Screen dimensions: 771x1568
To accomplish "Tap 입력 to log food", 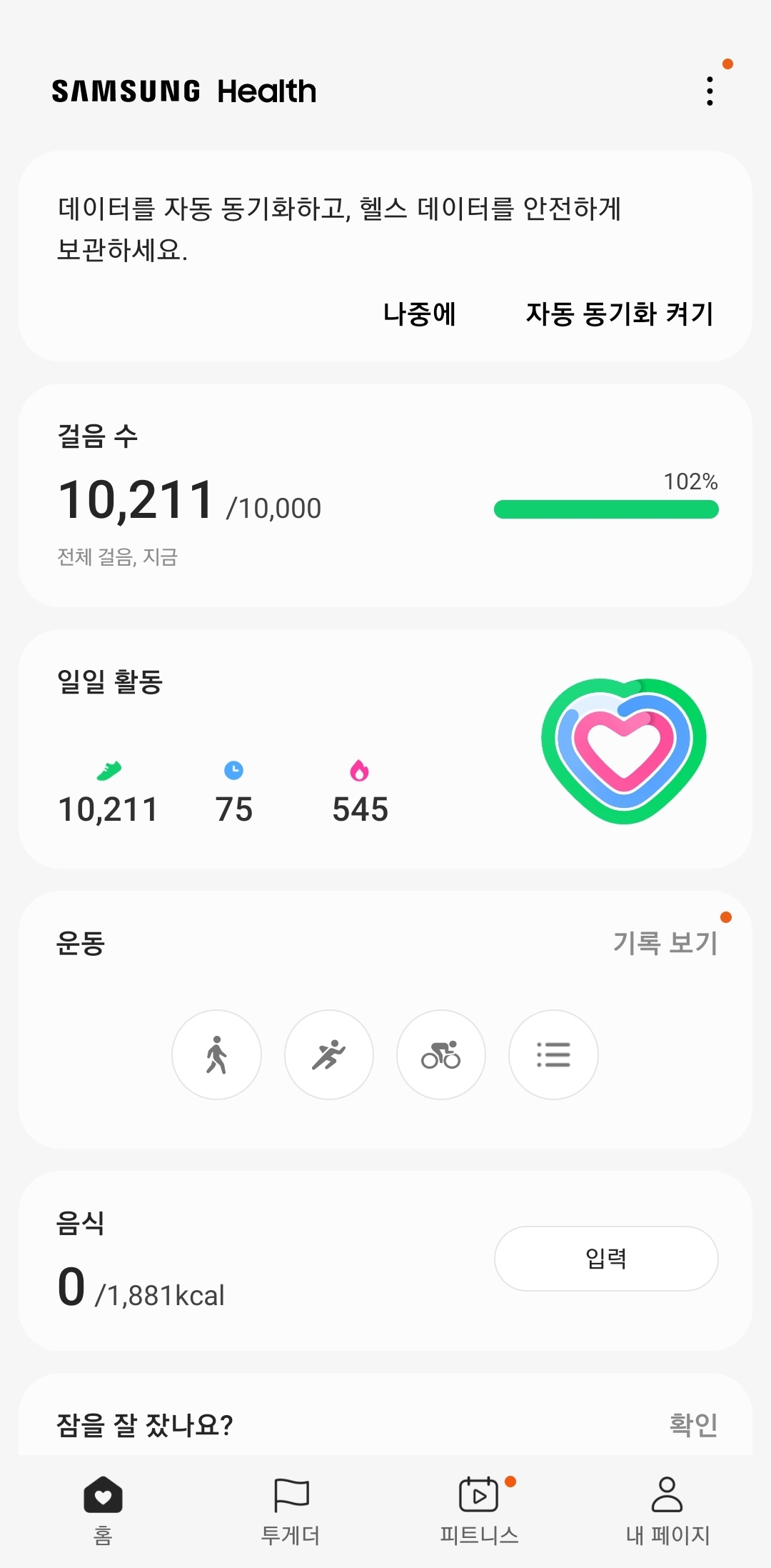I will tap(605, 1258).
